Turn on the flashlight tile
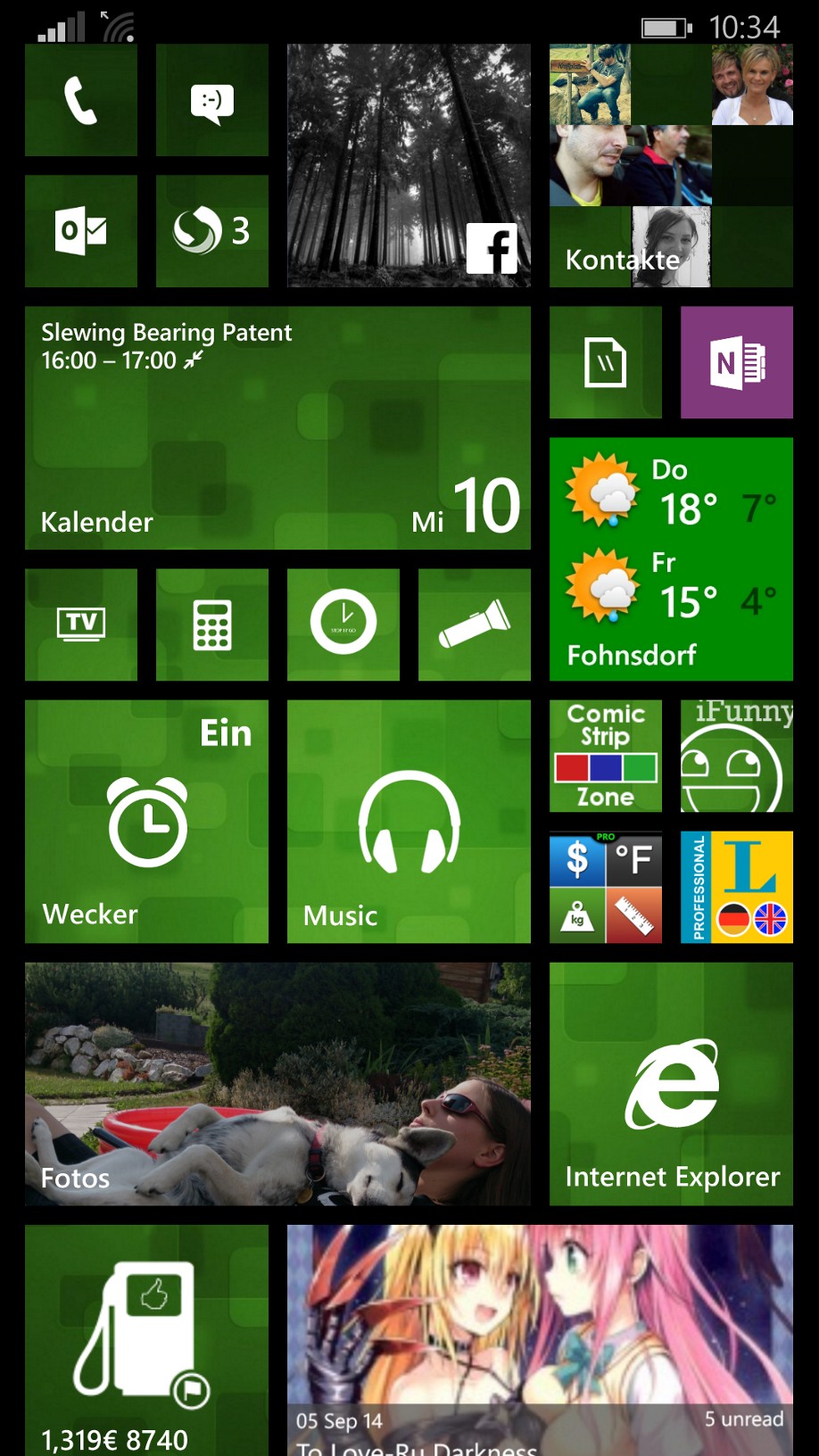Viewport: 819px width, 1456px height. tap(475, 625)
